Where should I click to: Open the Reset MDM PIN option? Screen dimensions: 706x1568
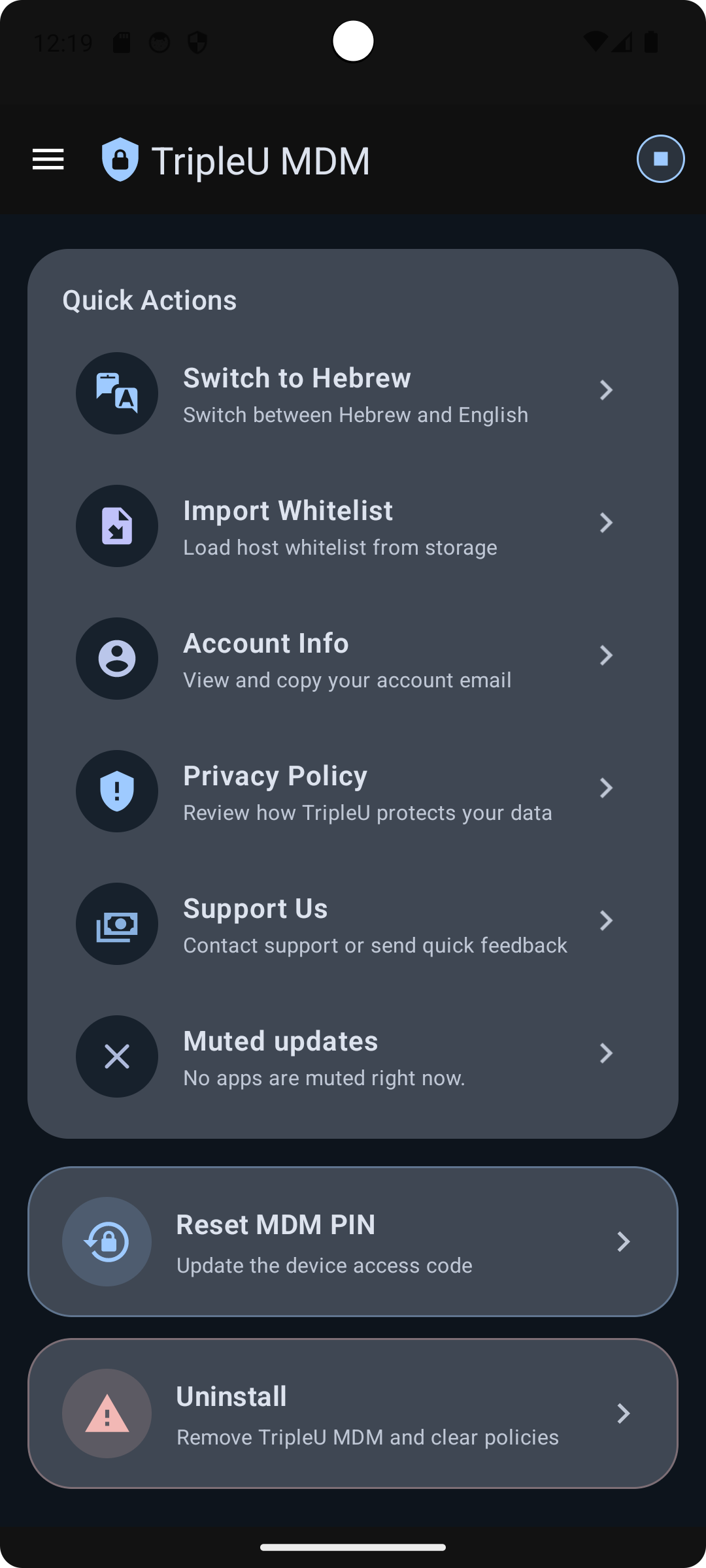tap(353, 1242)
